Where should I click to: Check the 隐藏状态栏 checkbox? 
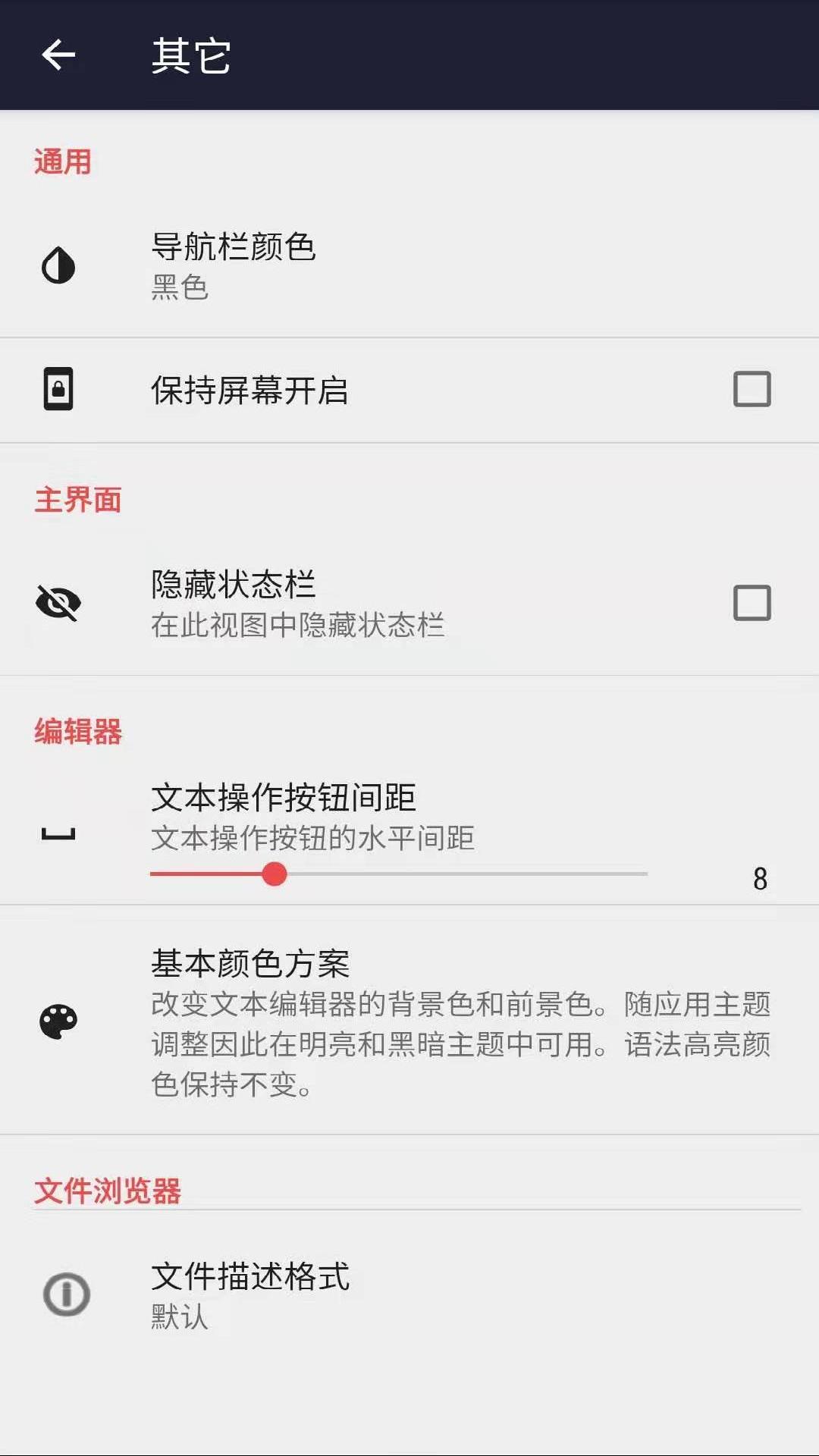point(751,603)
